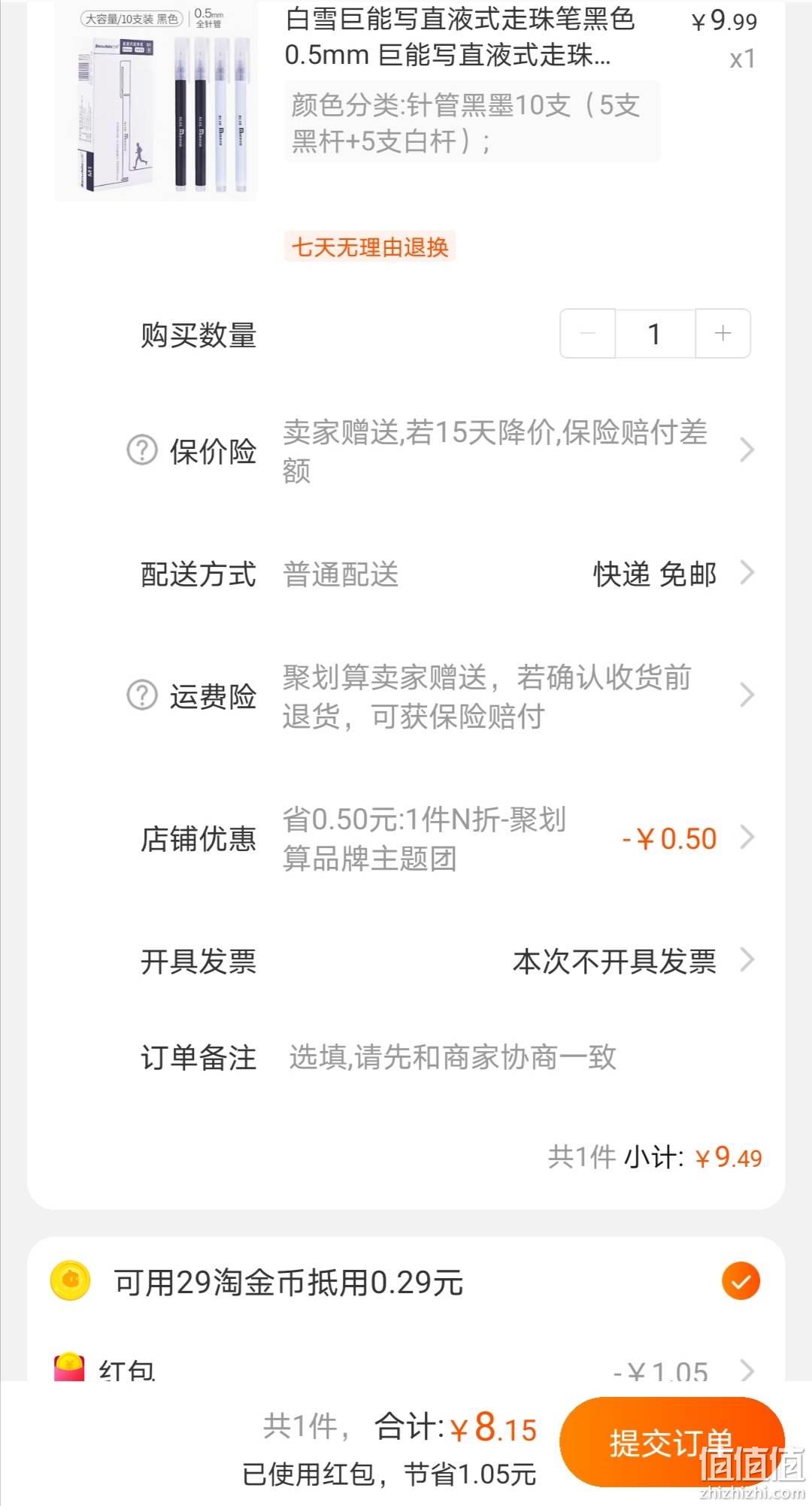Tap the help icon beside 运费险

tap(142, 695)
